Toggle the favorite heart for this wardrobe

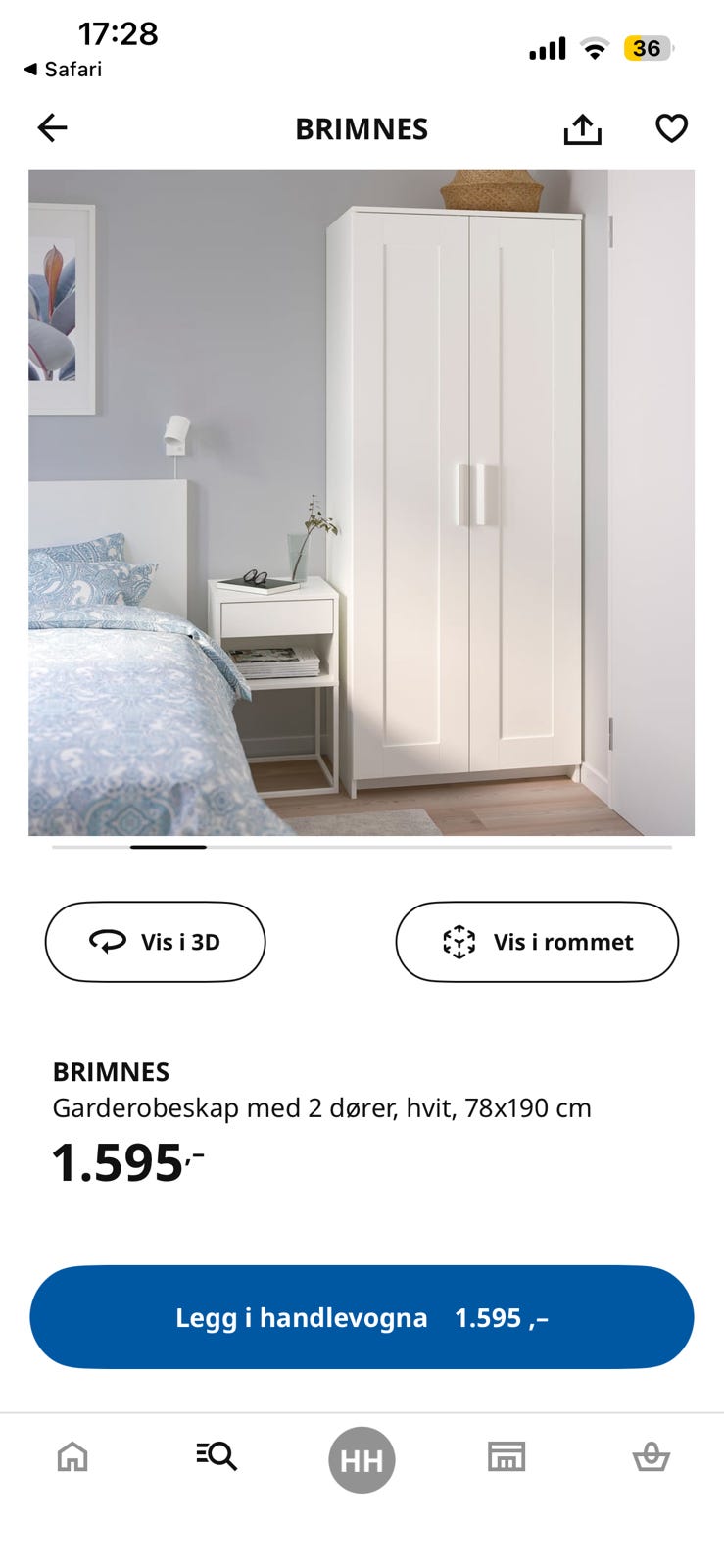coord(671,127)
